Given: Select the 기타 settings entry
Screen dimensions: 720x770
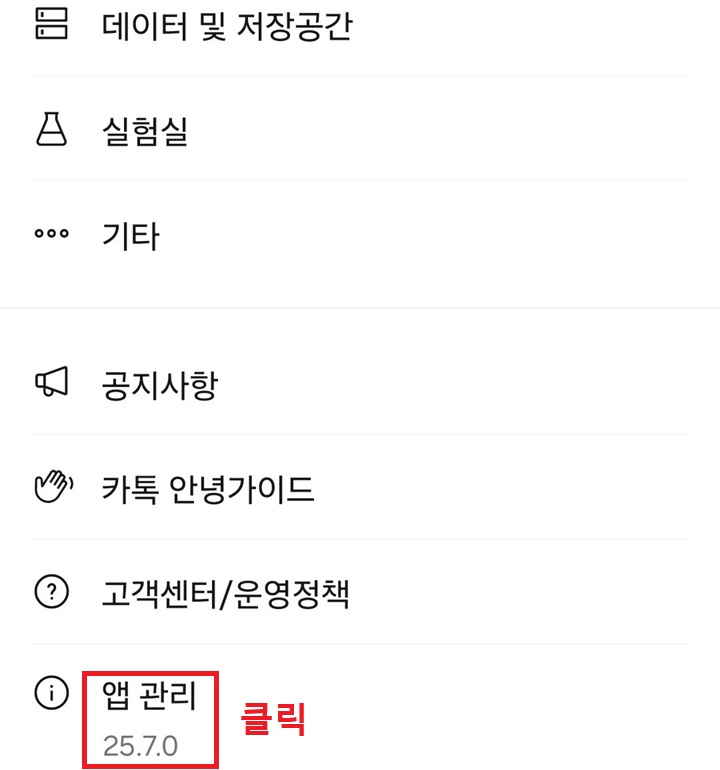Looking at the screenshot, I should coord(130,234).
